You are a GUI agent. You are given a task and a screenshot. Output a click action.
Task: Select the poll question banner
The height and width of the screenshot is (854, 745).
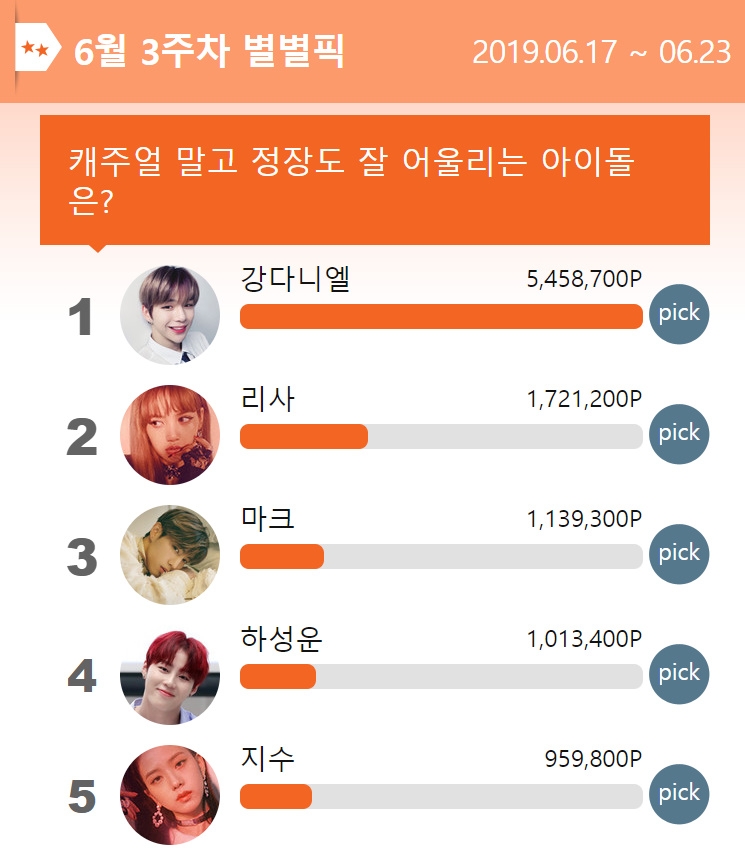click(x=372, y=178)
